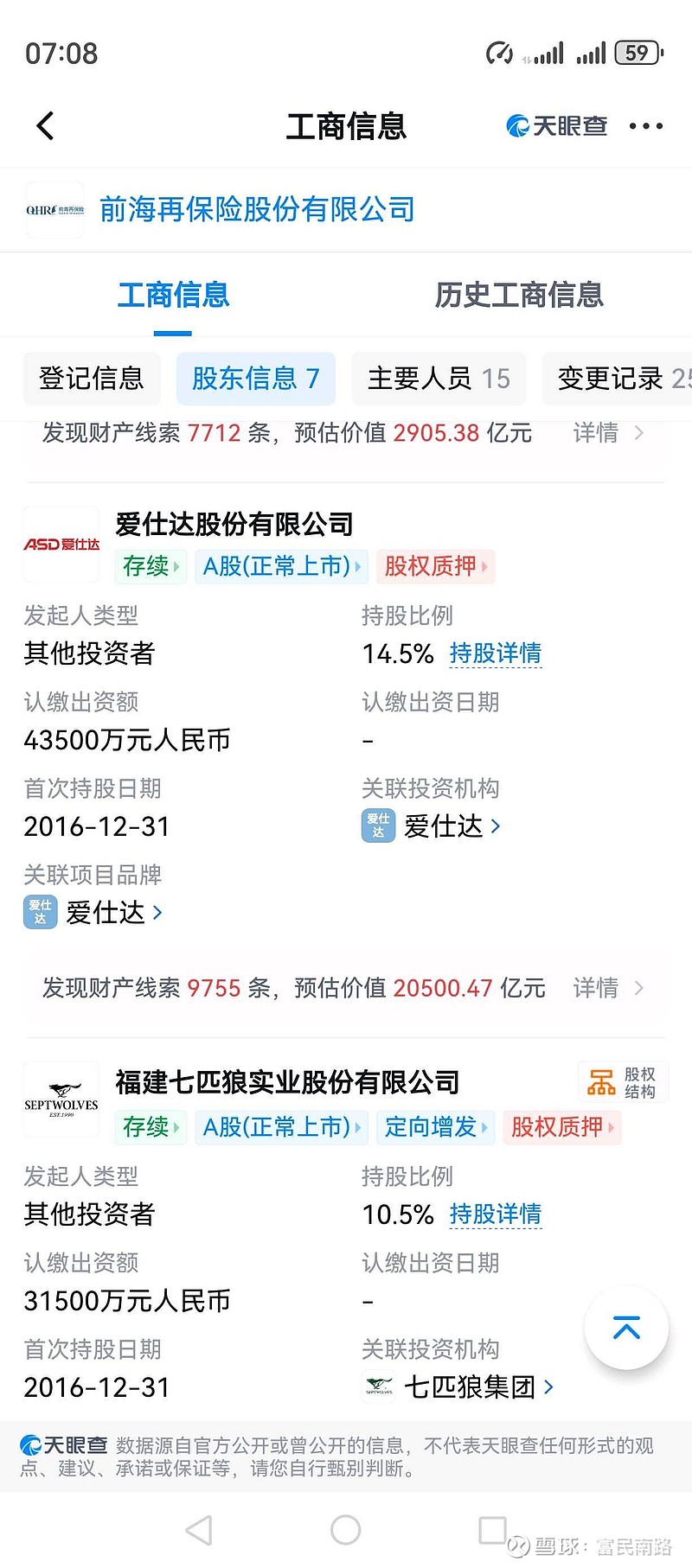Open the 前海再保险股份有限公司 company name
Screen dimensions: 692x1568
tap(259, 209)
